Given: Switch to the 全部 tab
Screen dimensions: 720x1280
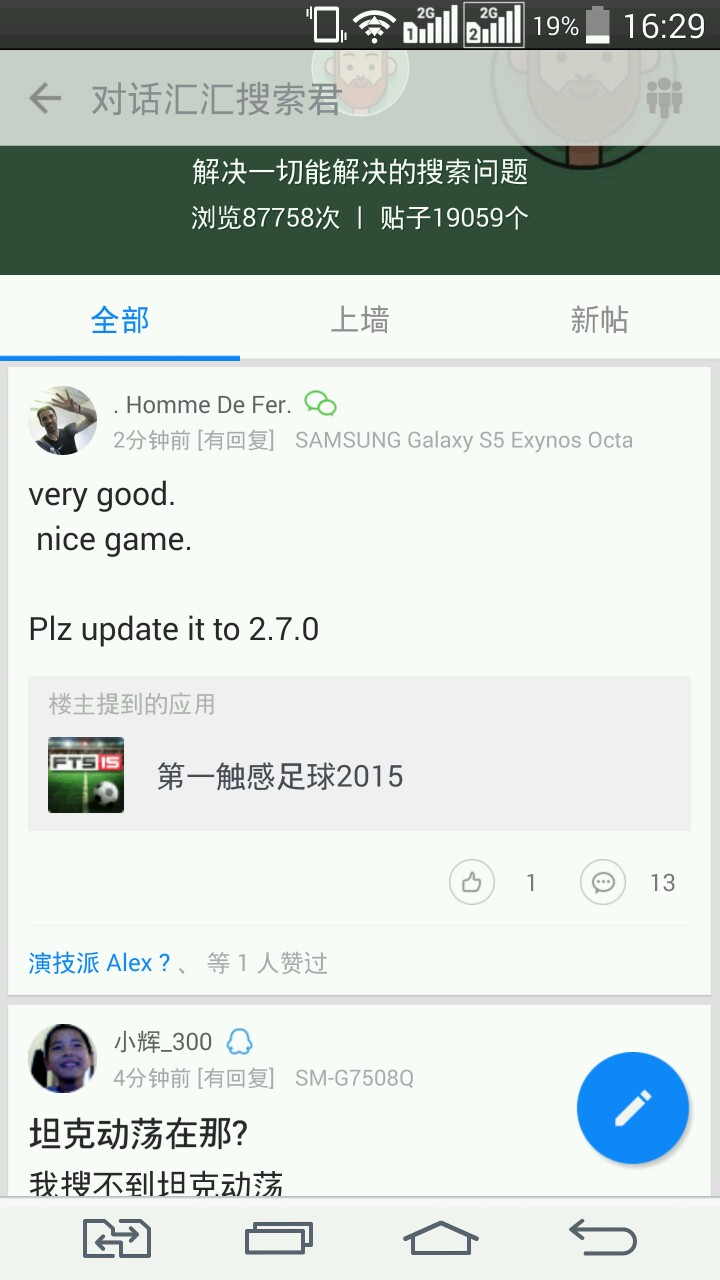Looking at the screenshot, I should [120, 320].
